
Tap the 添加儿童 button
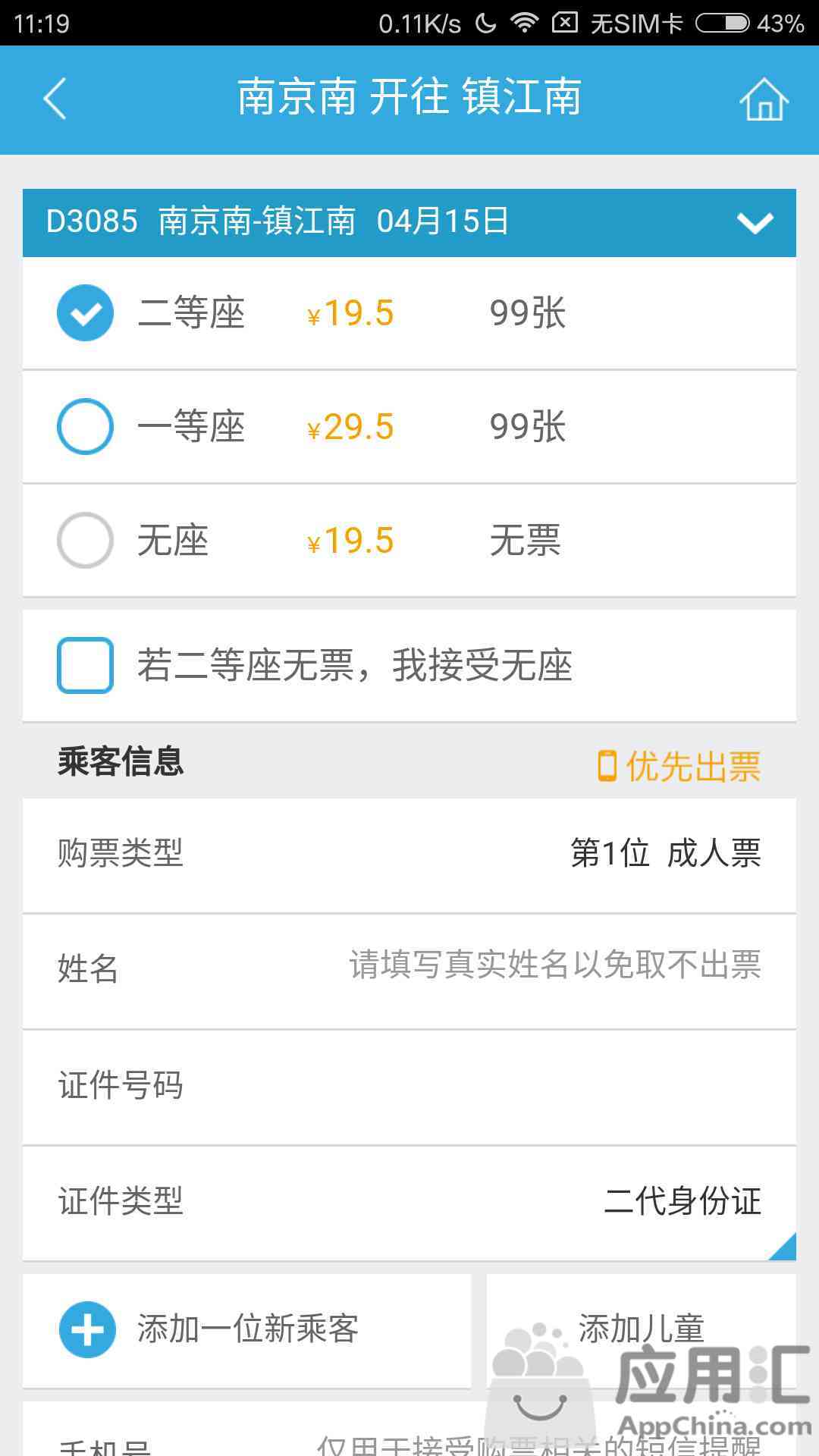pyautogui.click(x=642, y=1329)
